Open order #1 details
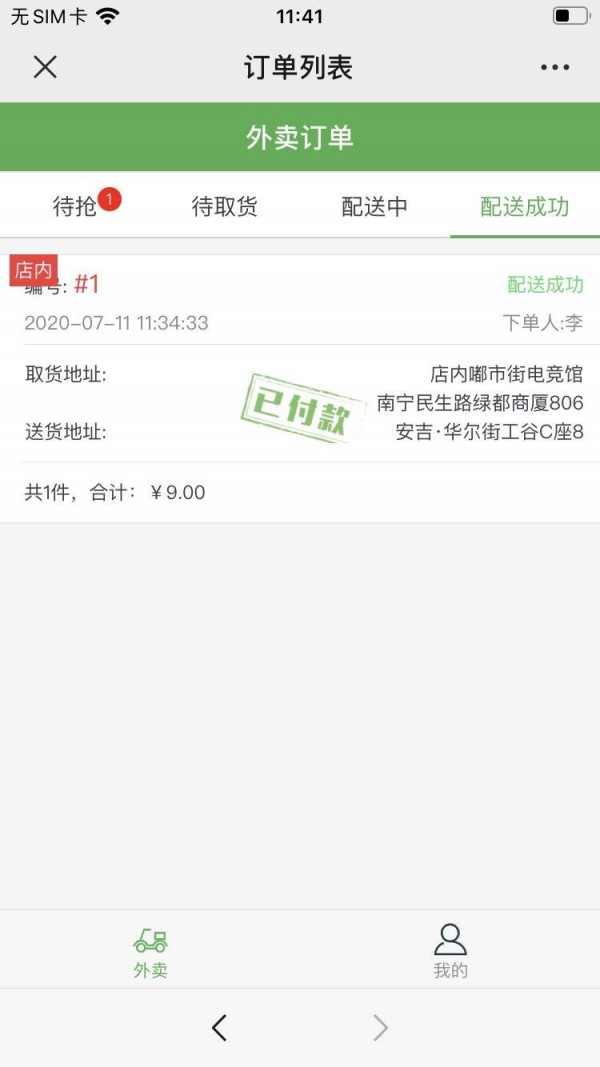600x1067 pixels. point(300,390)
